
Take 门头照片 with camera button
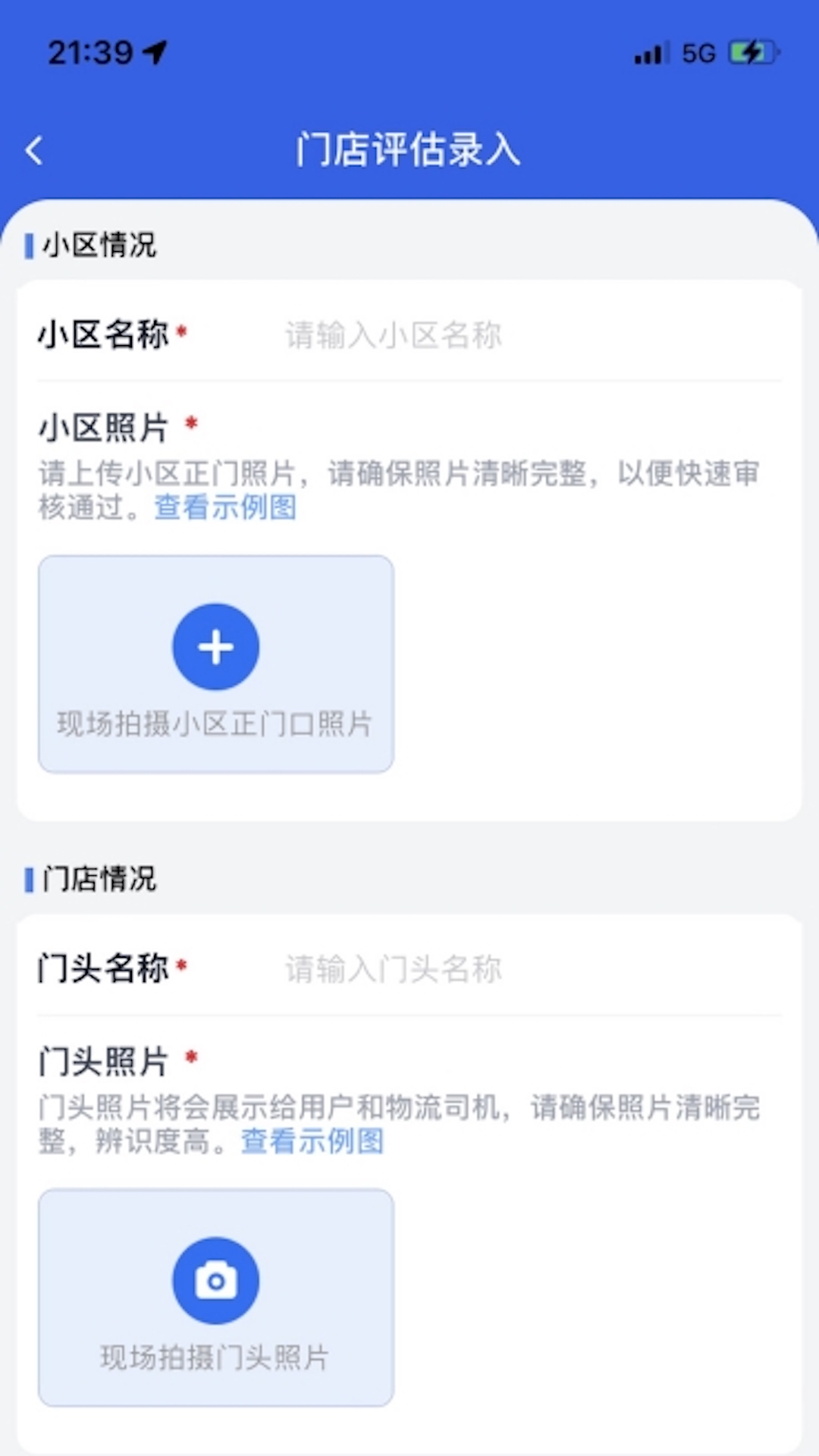point(216,1281)
